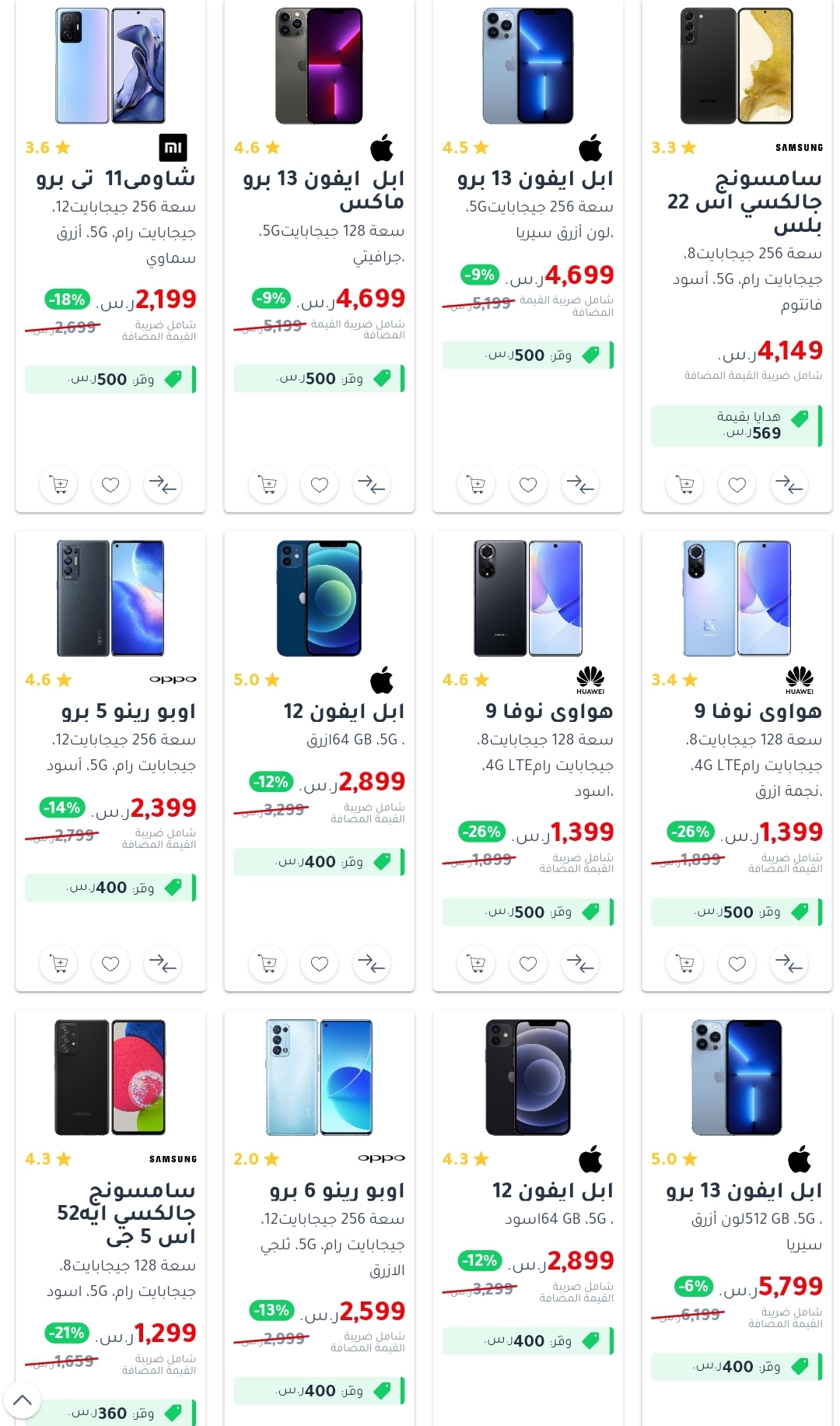Compare the Oppo Reno 5 Pro
The height and width of the screenshot is (1426, 840).
(163, 964)
